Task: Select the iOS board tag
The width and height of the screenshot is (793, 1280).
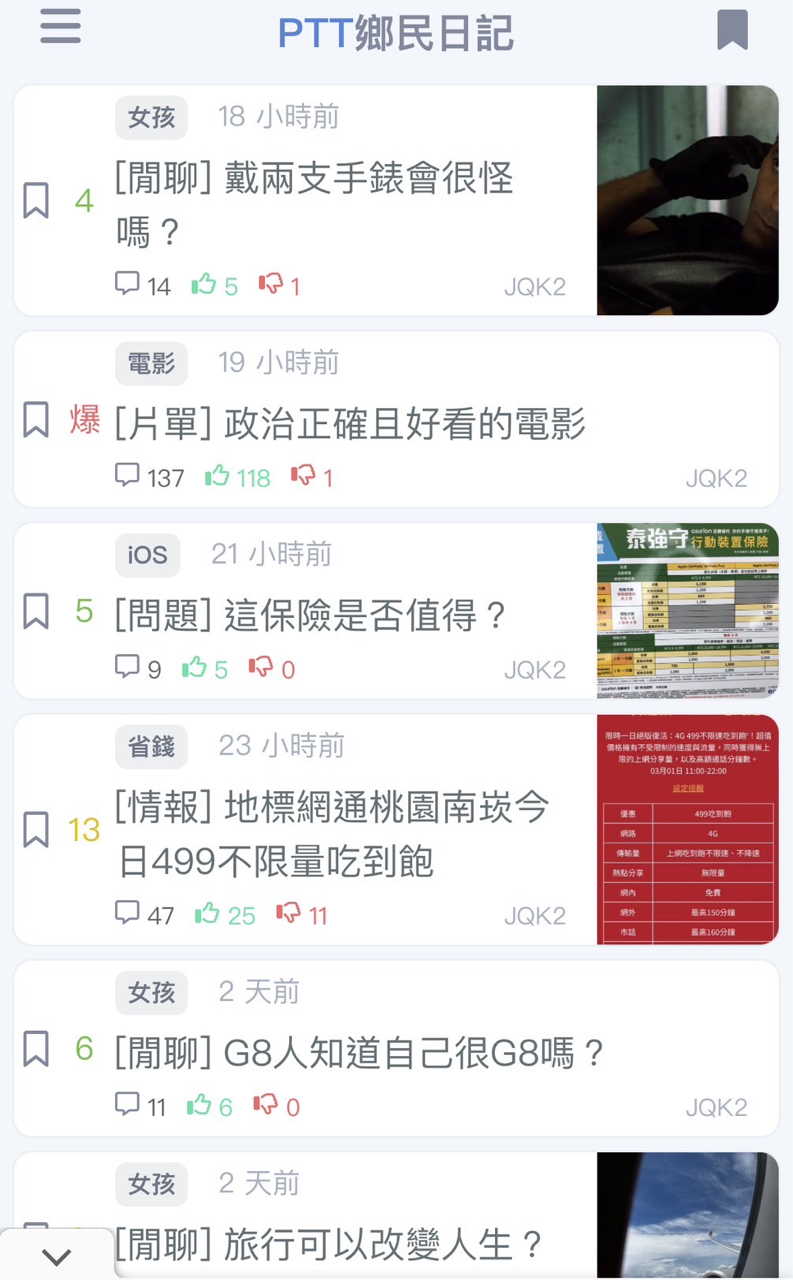Action: pos(147,555)
